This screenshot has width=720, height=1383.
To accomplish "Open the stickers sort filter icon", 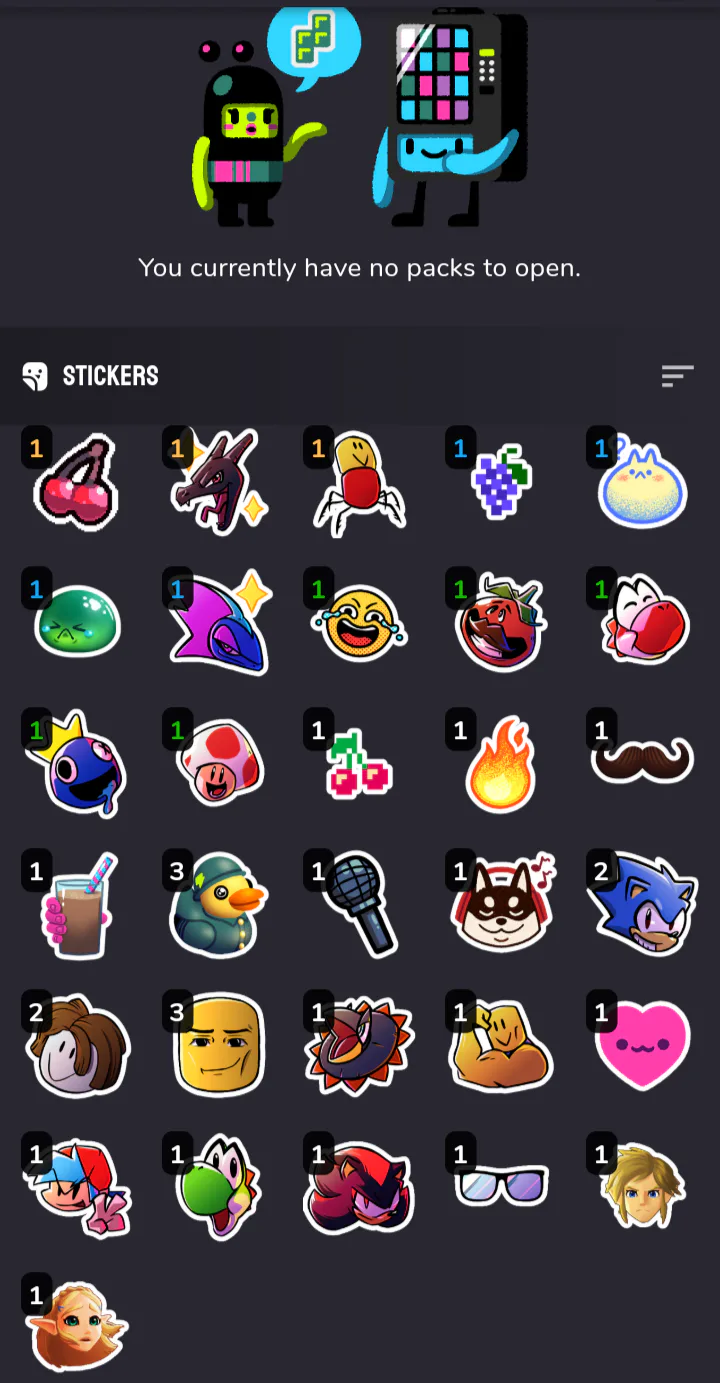I will point(677,376).
